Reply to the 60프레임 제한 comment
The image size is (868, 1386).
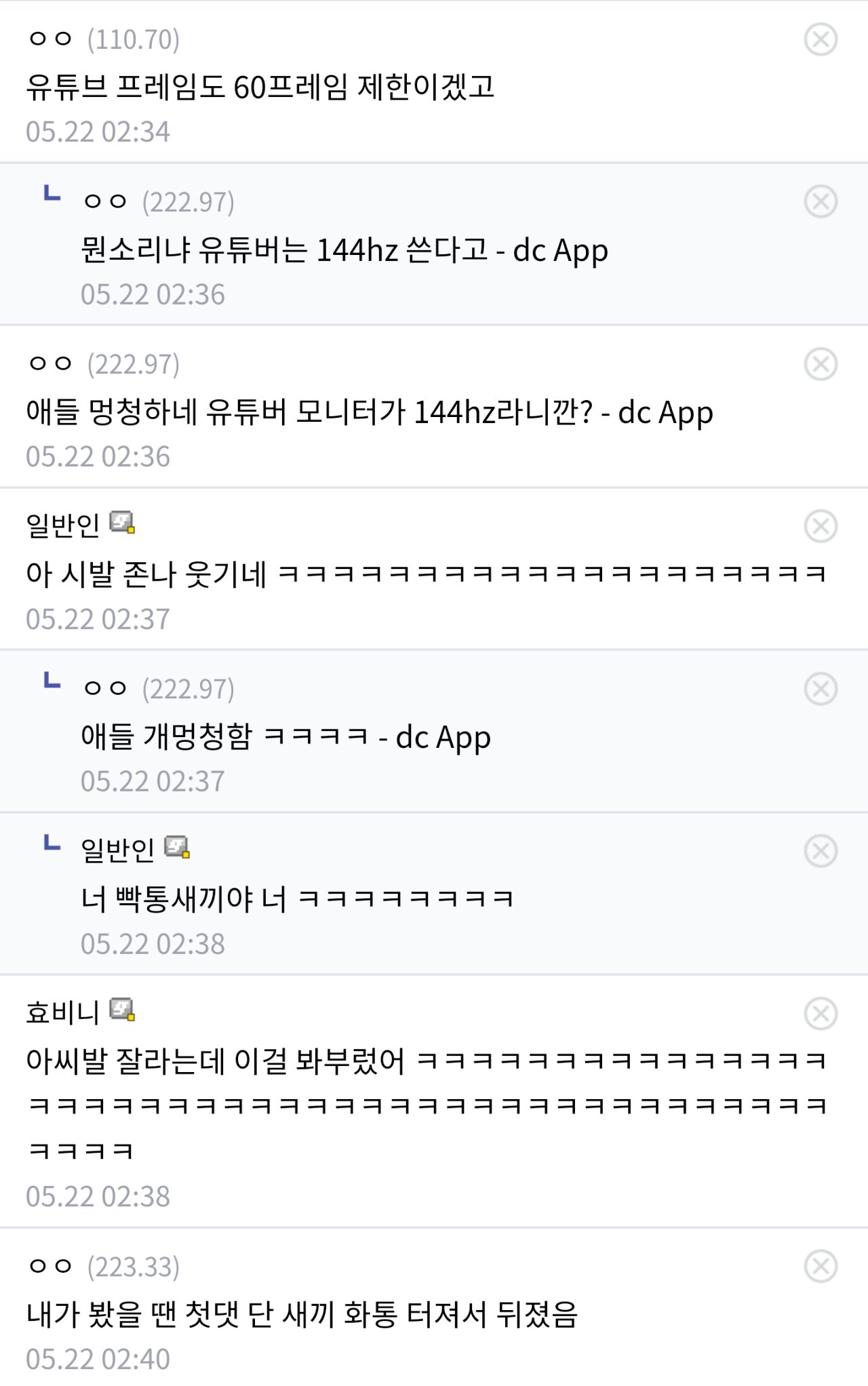[260, 87]
